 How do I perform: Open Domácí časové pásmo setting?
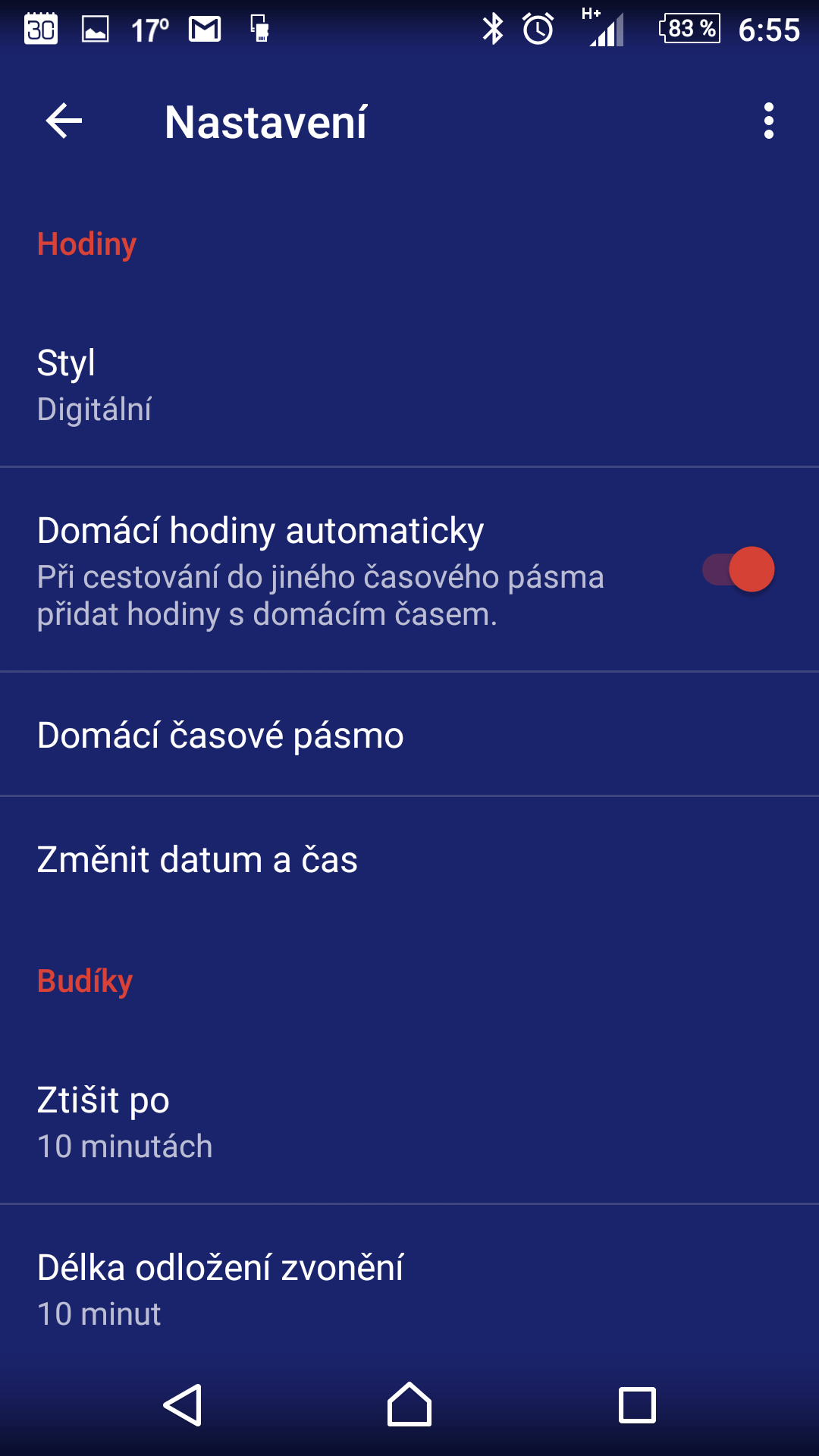click(409, 734)
